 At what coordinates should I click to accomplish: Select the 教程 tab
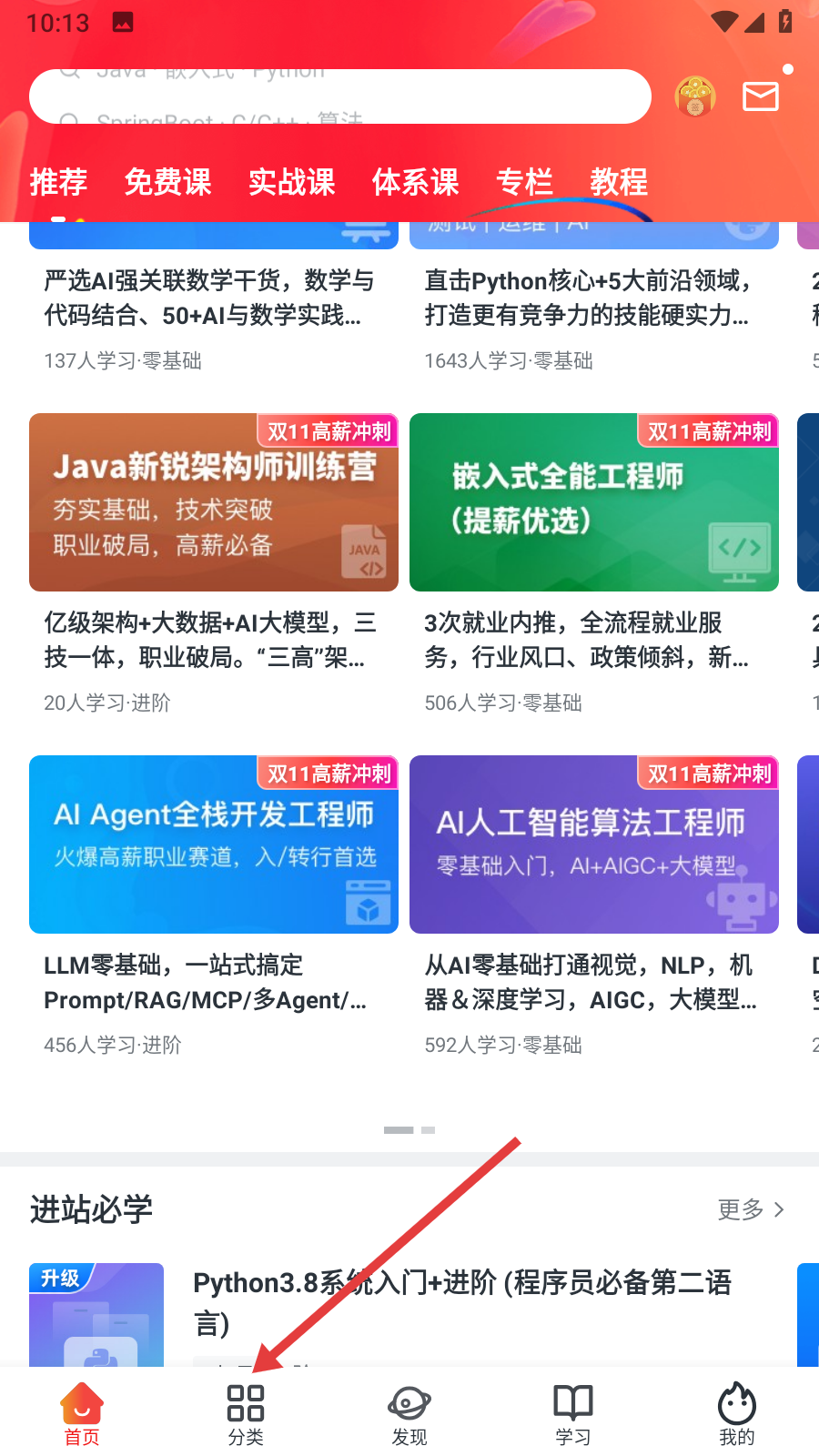tap(619, 182)
